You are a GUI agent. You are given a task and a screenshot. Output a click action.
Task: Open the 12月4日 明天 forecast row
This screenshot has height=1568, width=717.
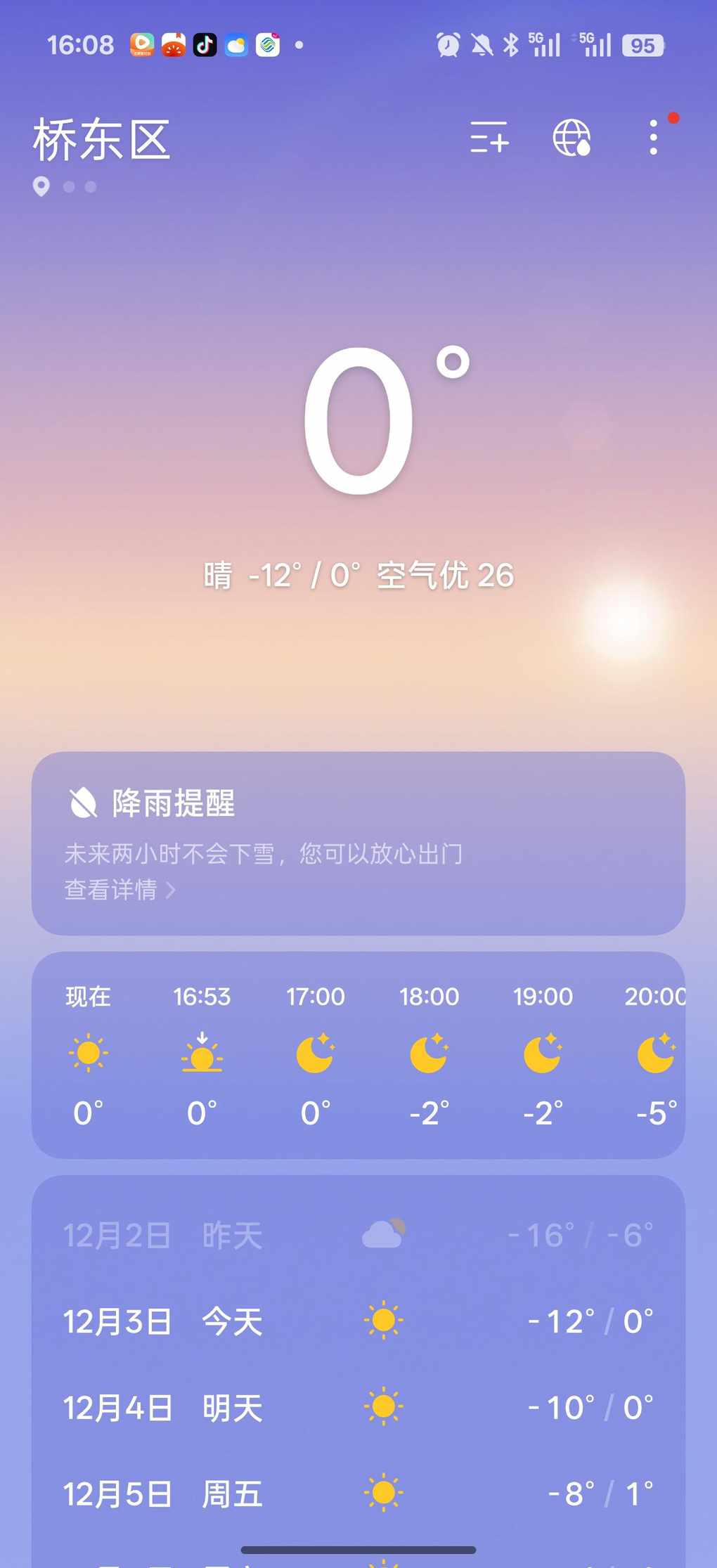coord(358,1408)
